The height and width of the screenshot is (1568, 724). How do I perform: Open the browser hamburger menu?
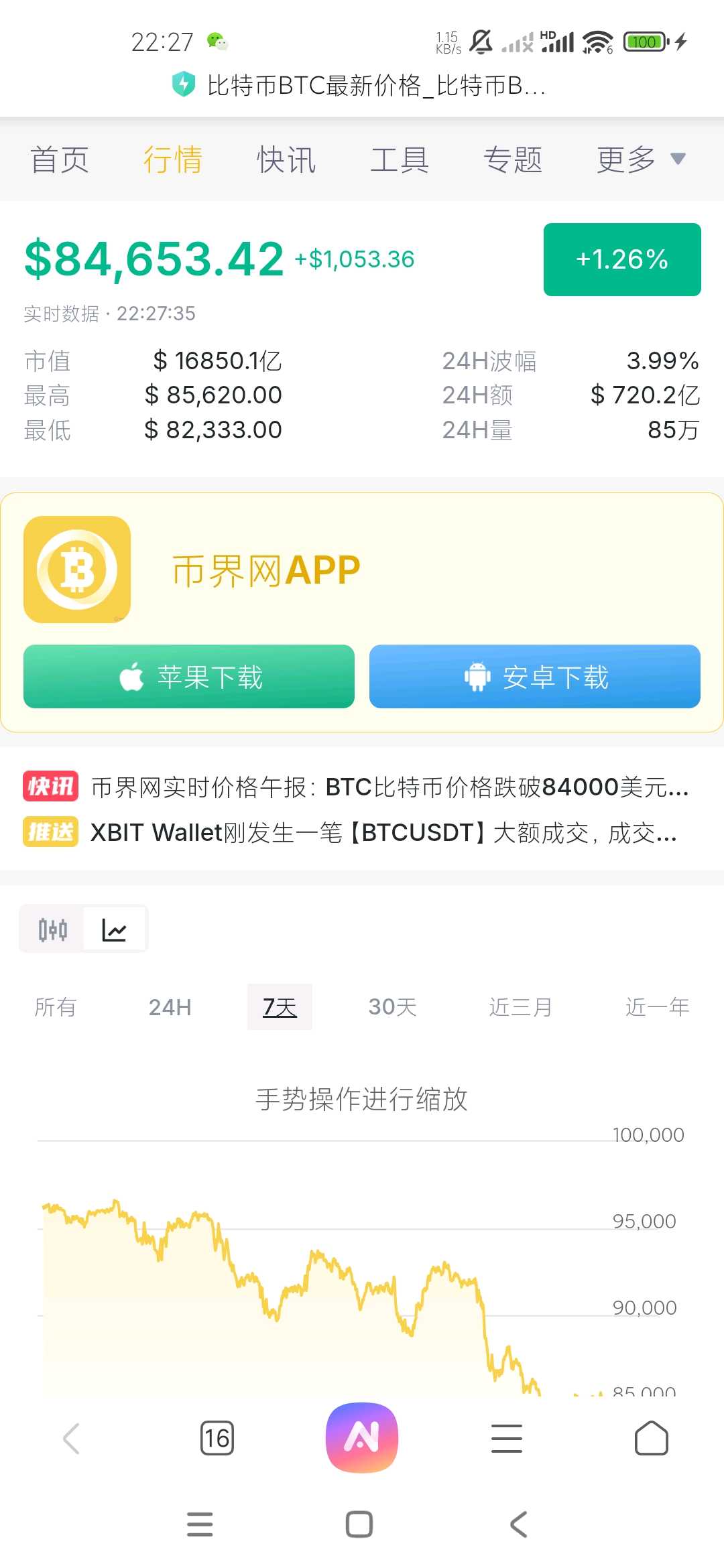507,1438
